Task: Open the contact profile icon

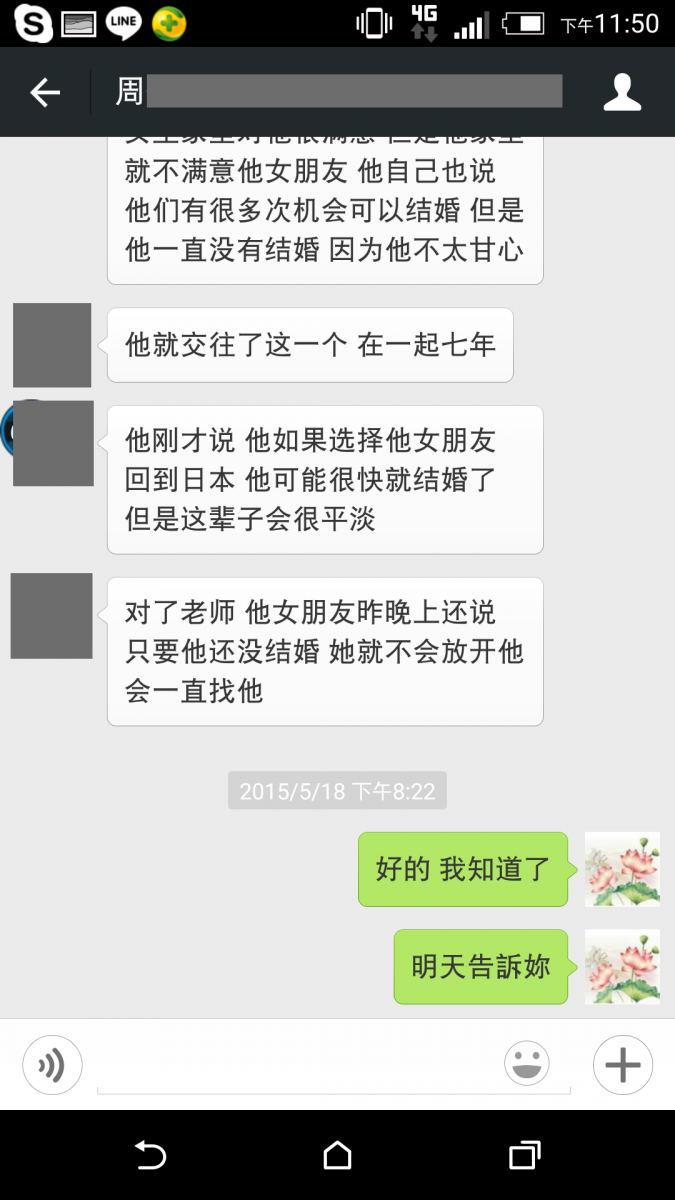Action: coord(622,92)
